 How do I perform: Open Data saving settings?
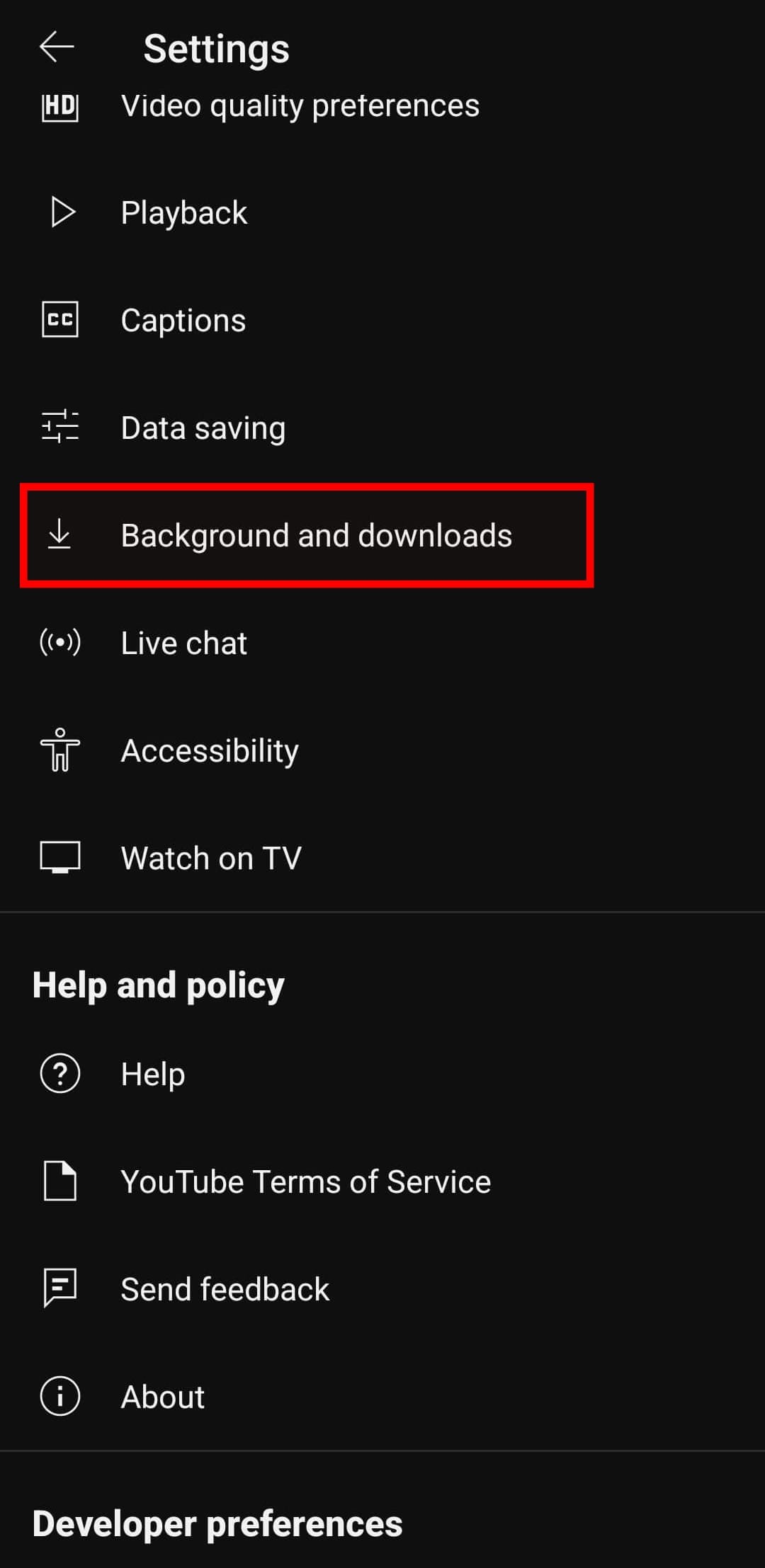(x=382, y=428)
